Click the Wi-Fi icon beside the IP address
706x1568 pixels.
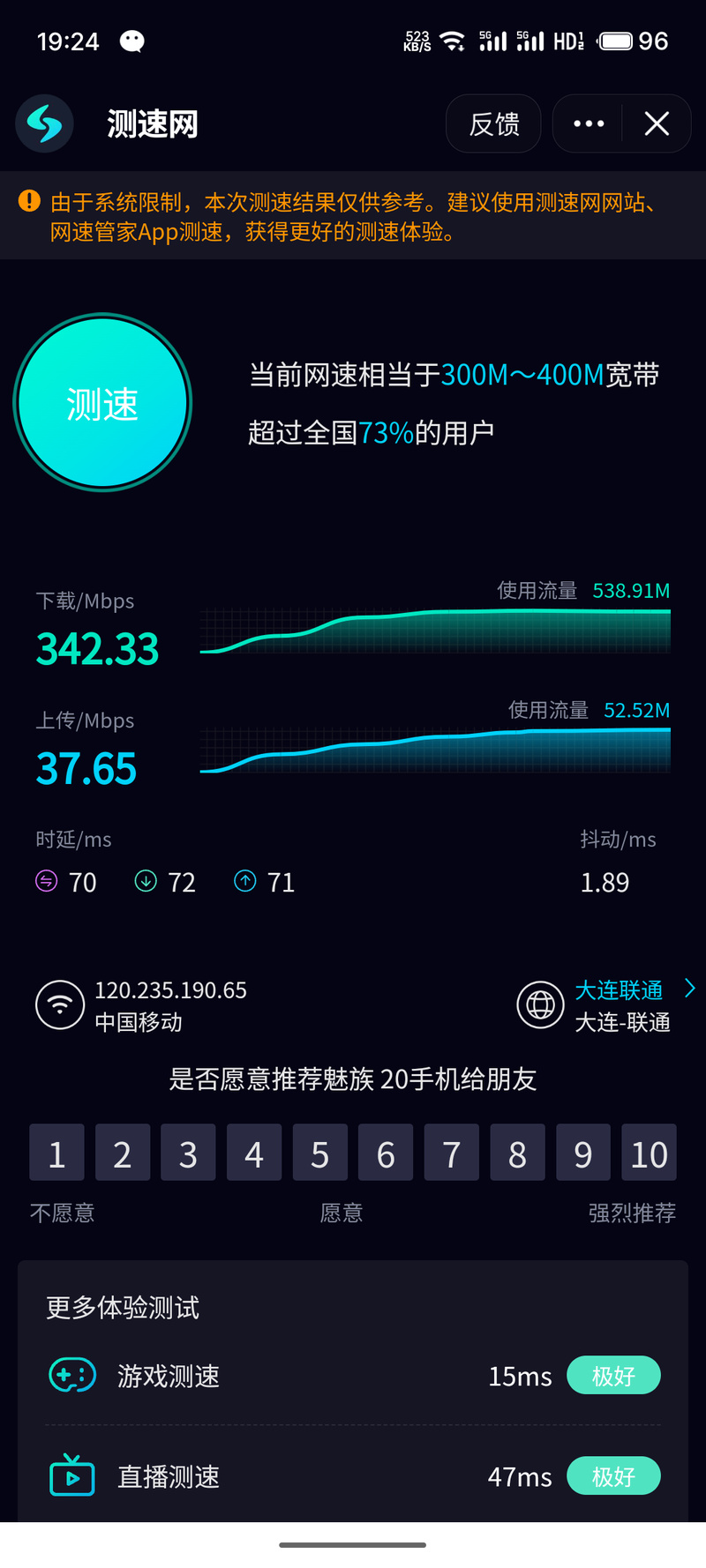click(59, 1004)
